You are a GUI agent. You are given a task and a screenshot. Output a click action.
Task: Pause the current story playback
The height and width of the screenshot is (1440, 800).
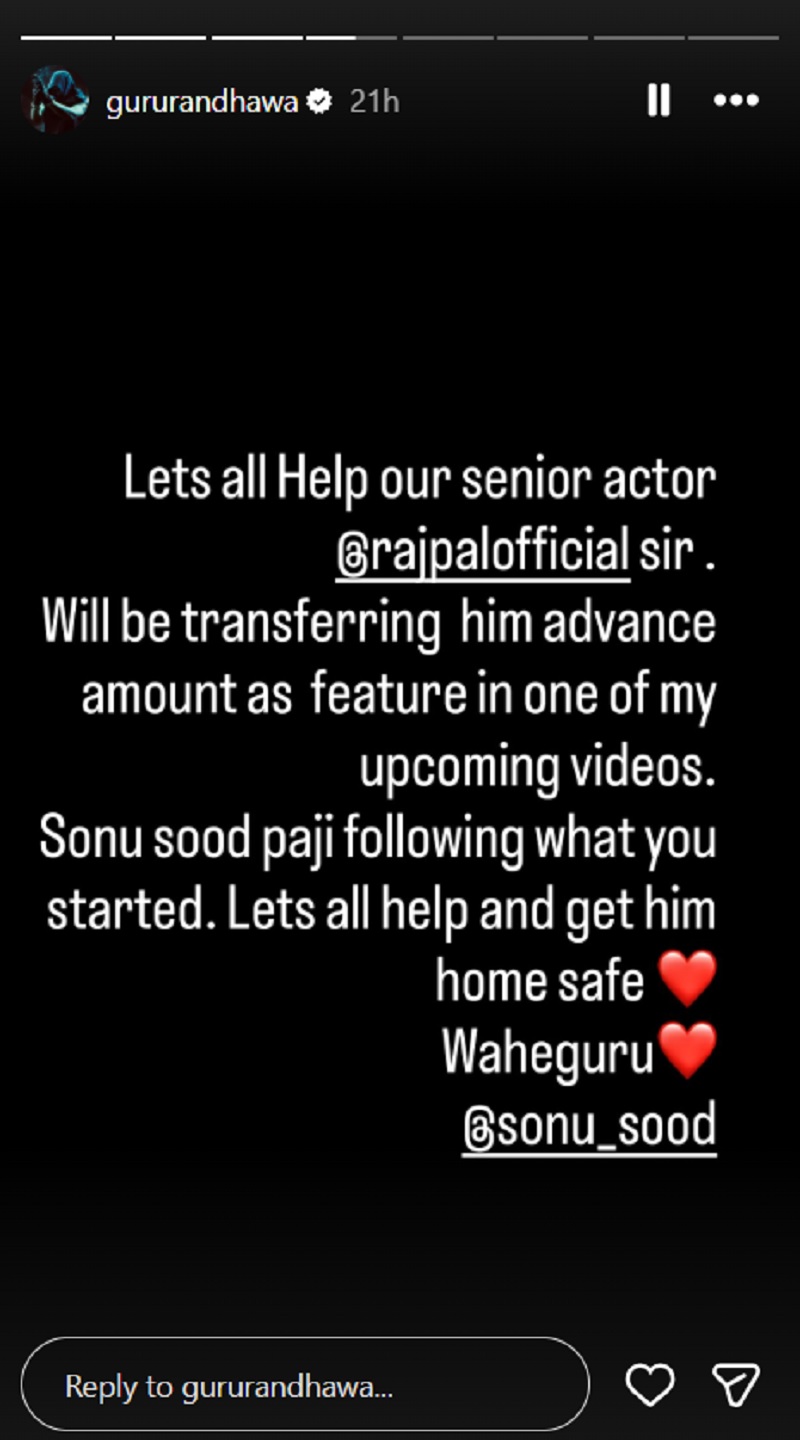(x=657, y=100)
